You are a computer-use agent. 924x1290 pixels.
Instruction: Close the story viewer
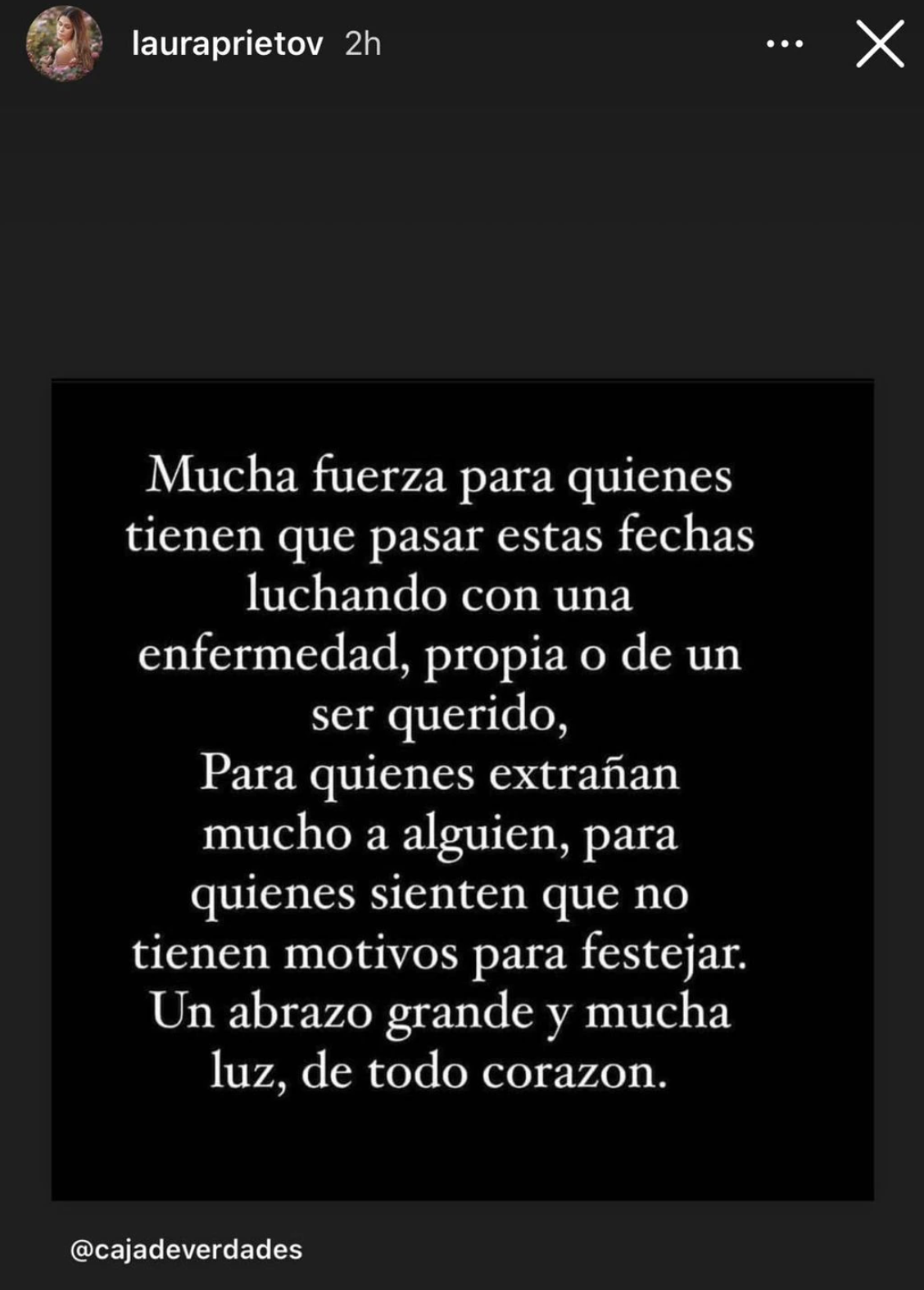click(880, 44)
